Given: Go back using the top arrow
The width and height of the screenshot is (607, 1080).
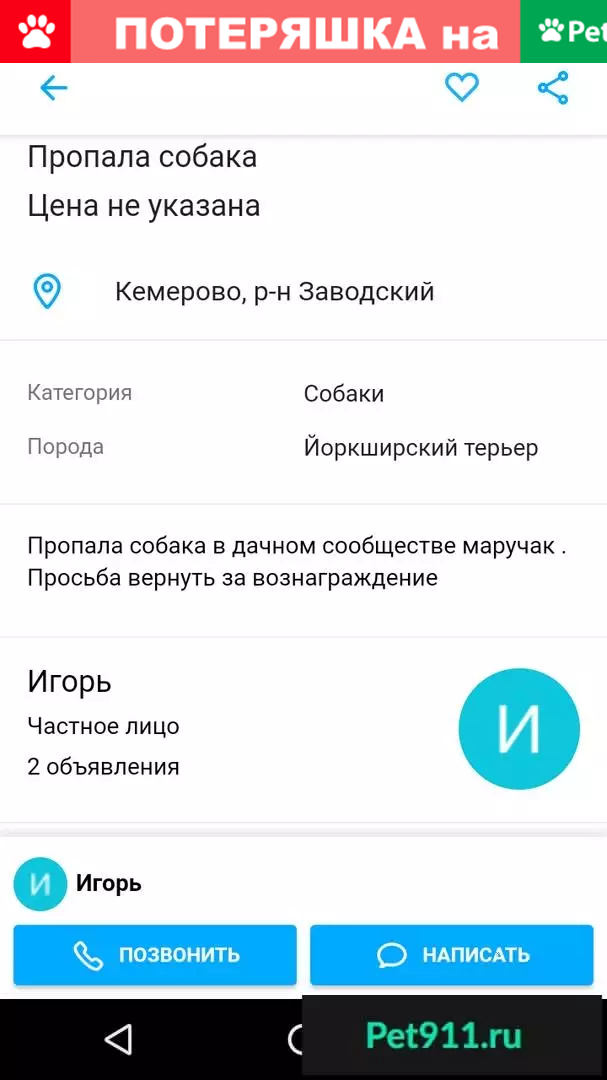Looking at the screenshot, I should coord(53,88).
